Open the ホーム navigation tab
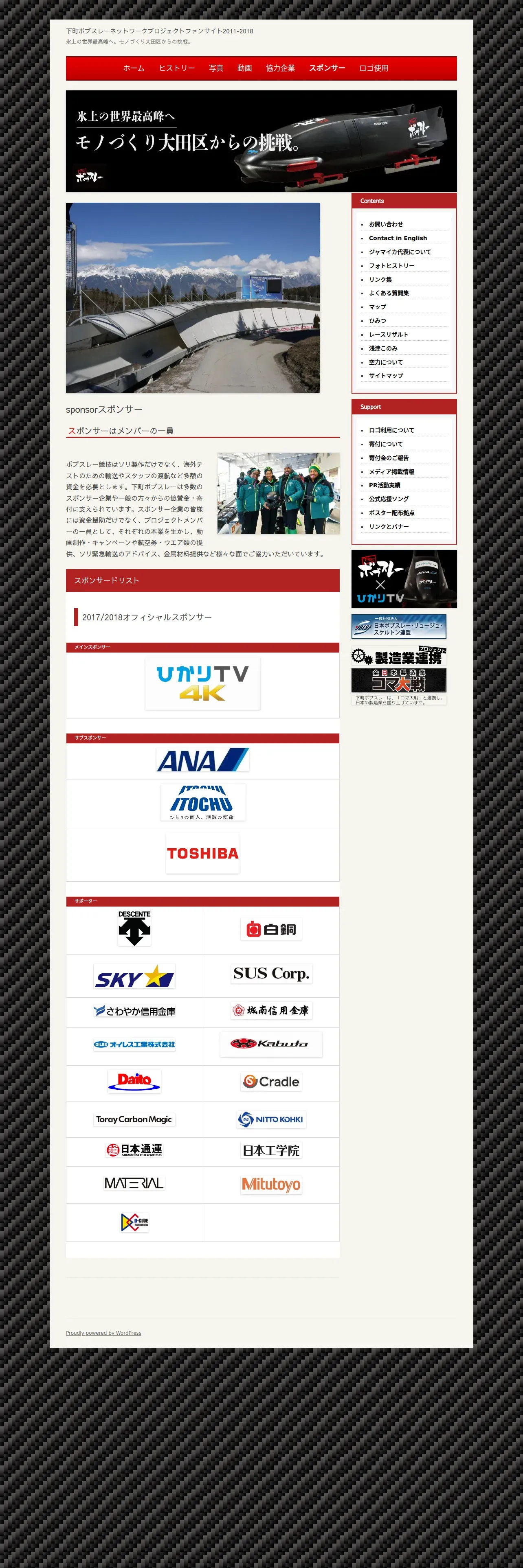 pyautogui.click(x=133, y=68)
